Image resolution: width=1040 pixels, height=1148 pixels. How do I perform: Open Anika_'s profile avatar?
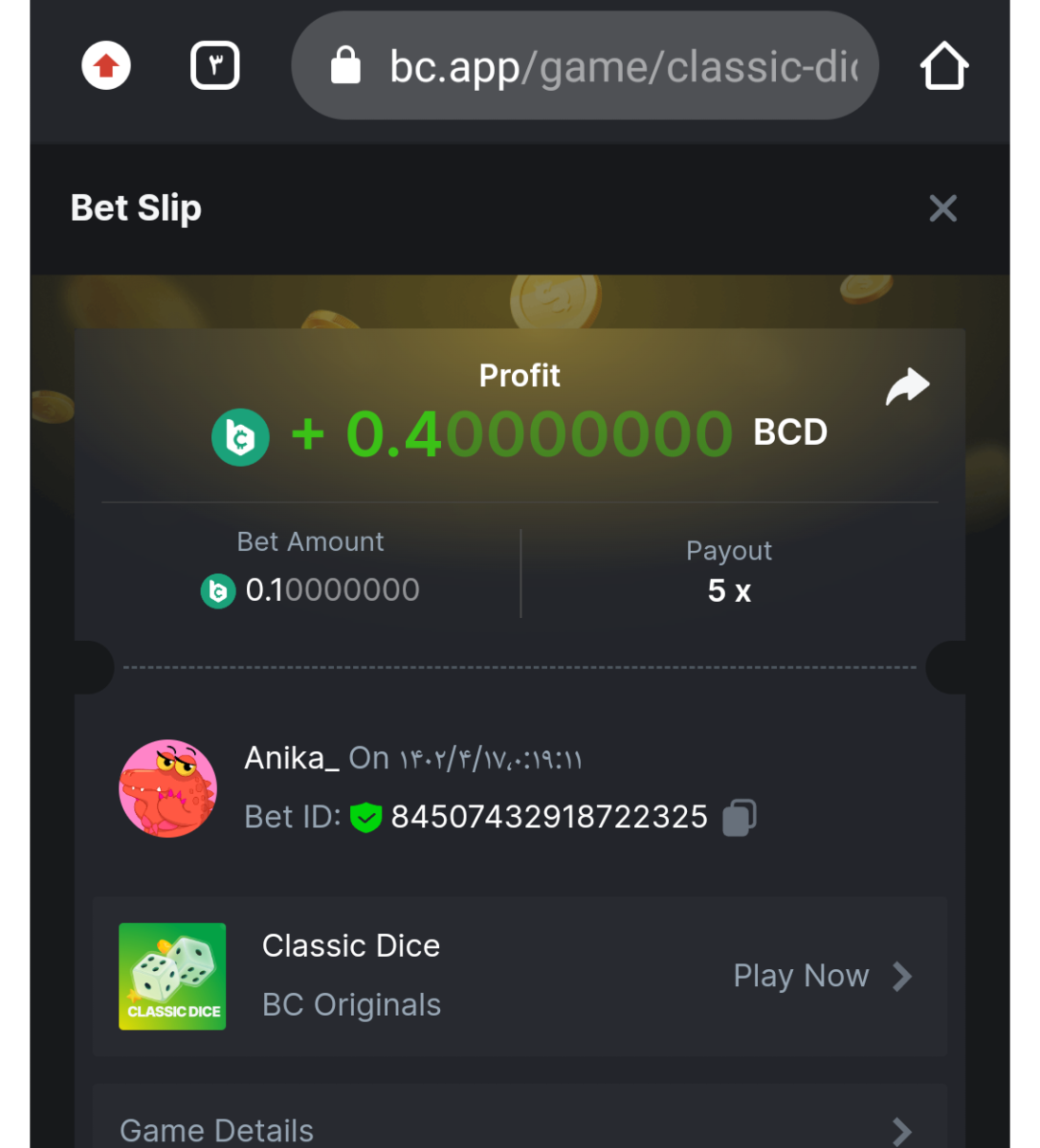(x=168, y=788)
